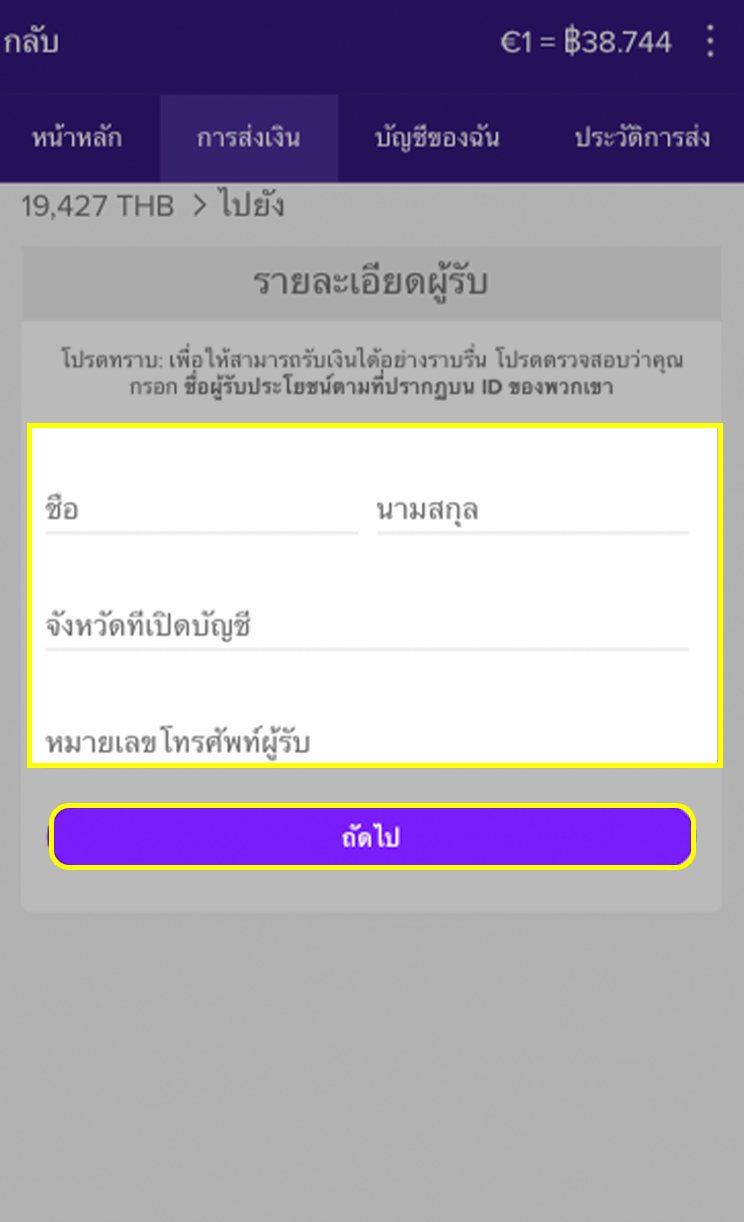This screenshot has width=744, height=1222.
Task: Tap the หมายเลขโทรศัพท์ผู้รับ phone field
Action: (x=366, y=742)
